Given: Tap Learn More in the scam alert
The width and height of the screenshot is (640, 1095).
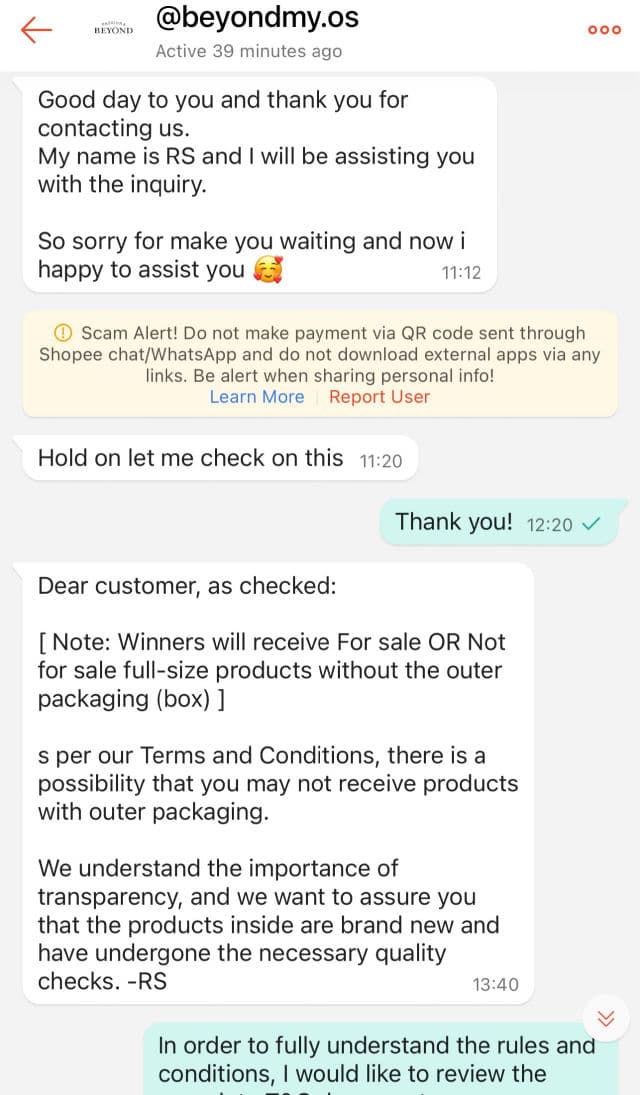Looking at the screenshot, I should 257,397.
